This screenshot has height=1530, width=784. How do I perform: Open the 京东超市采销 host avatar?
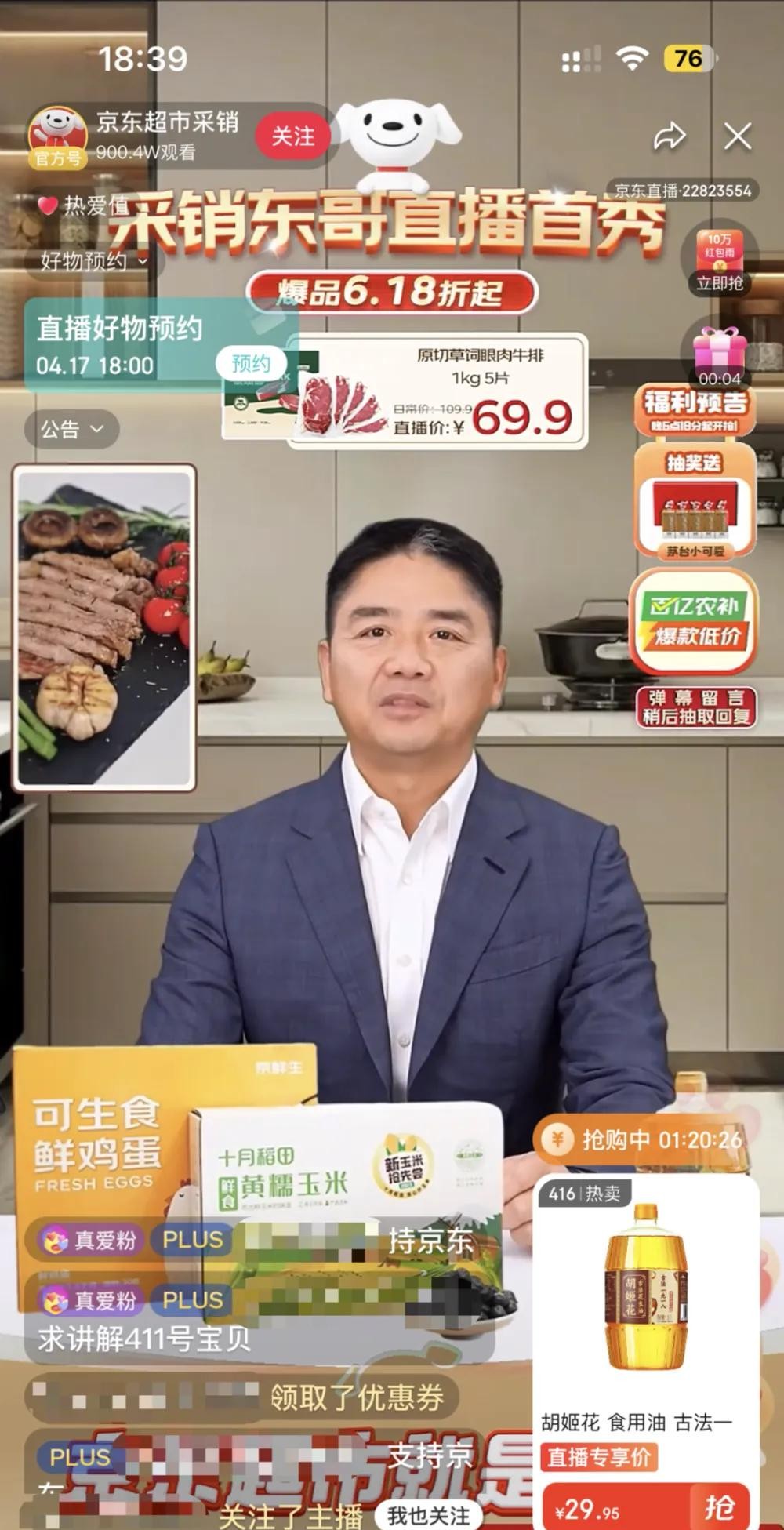pos(57,137)
